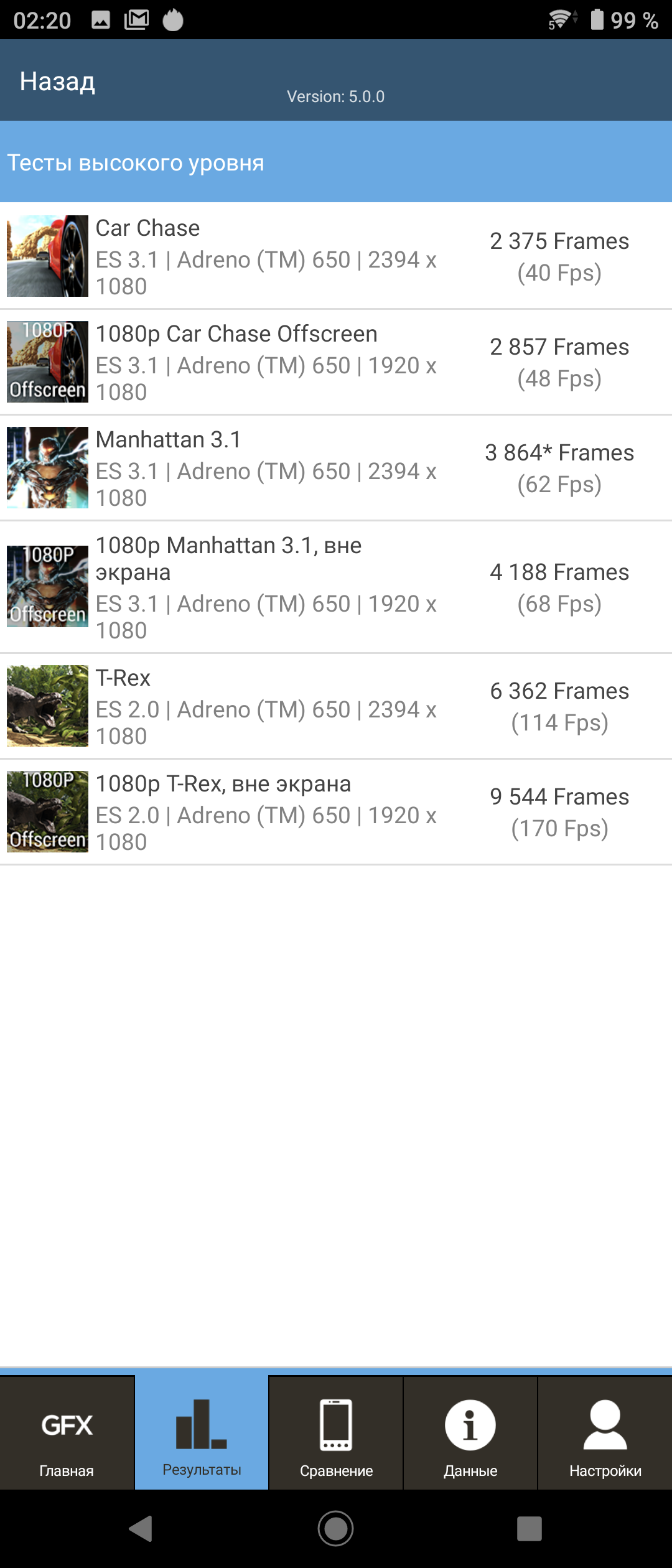This screenshot has height=1568, width=672.
Task: Tap the Назад back button
Action: (57, 82)
